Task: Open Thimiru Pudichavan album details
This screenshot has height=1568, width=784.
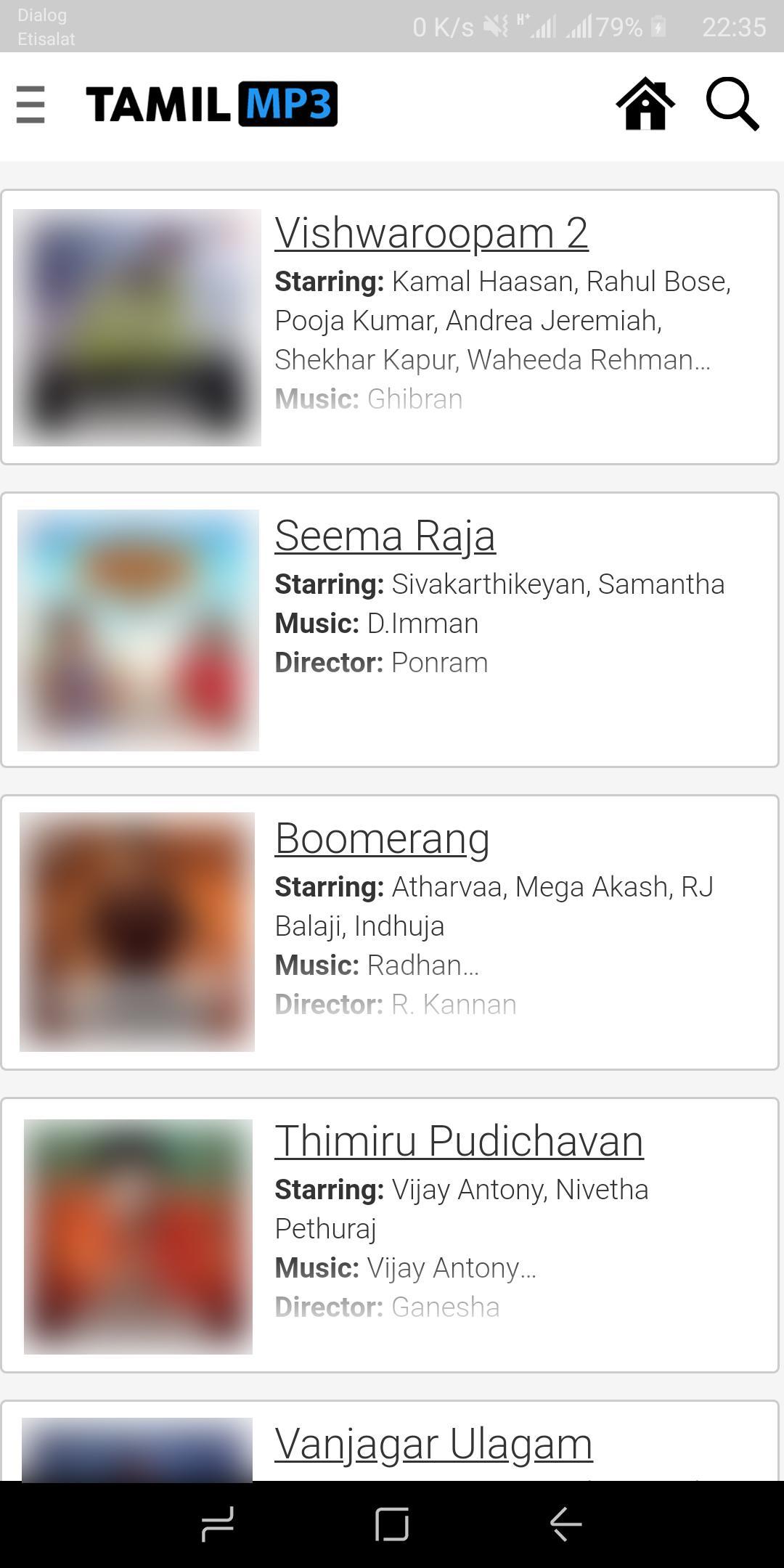Action: (459, 1140)
